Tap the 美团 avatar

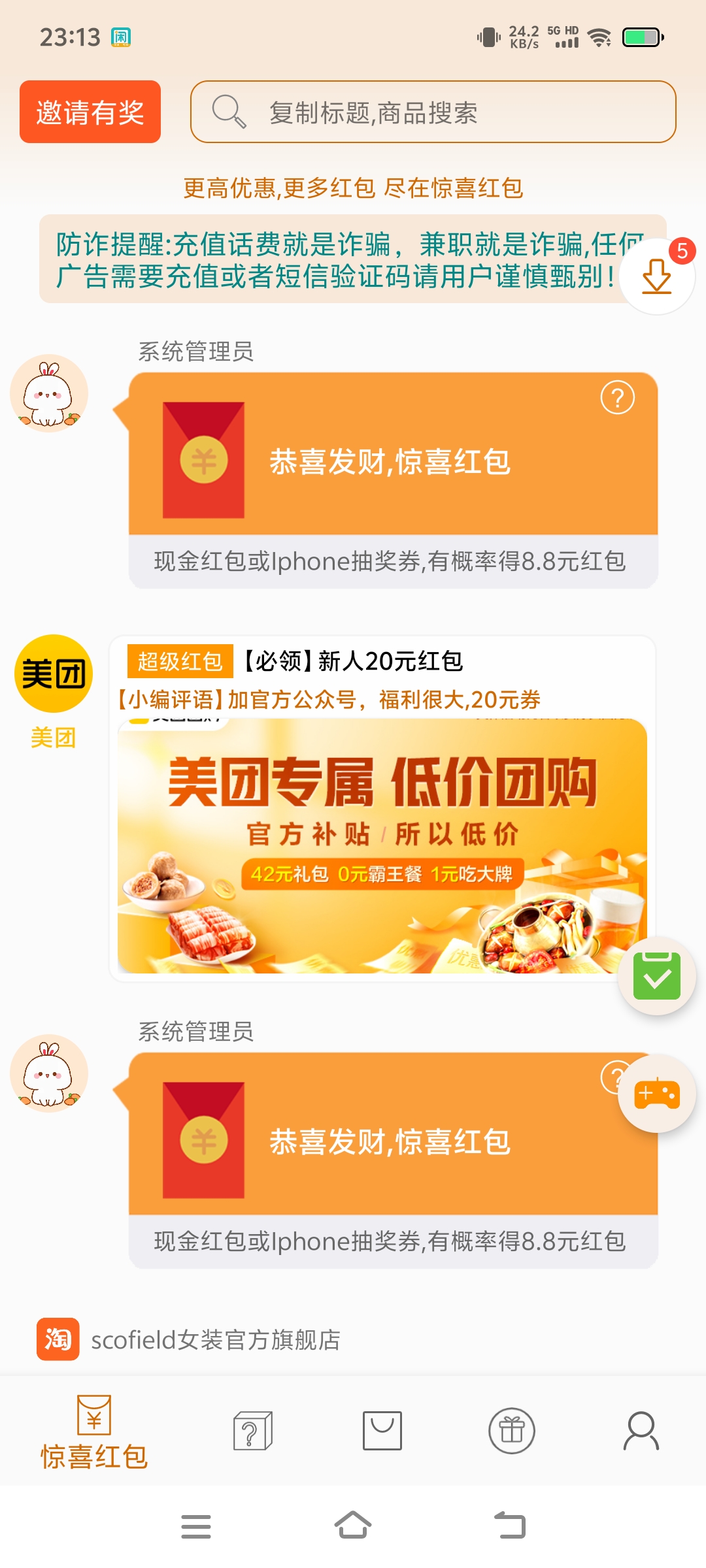(x=54, y=674)
